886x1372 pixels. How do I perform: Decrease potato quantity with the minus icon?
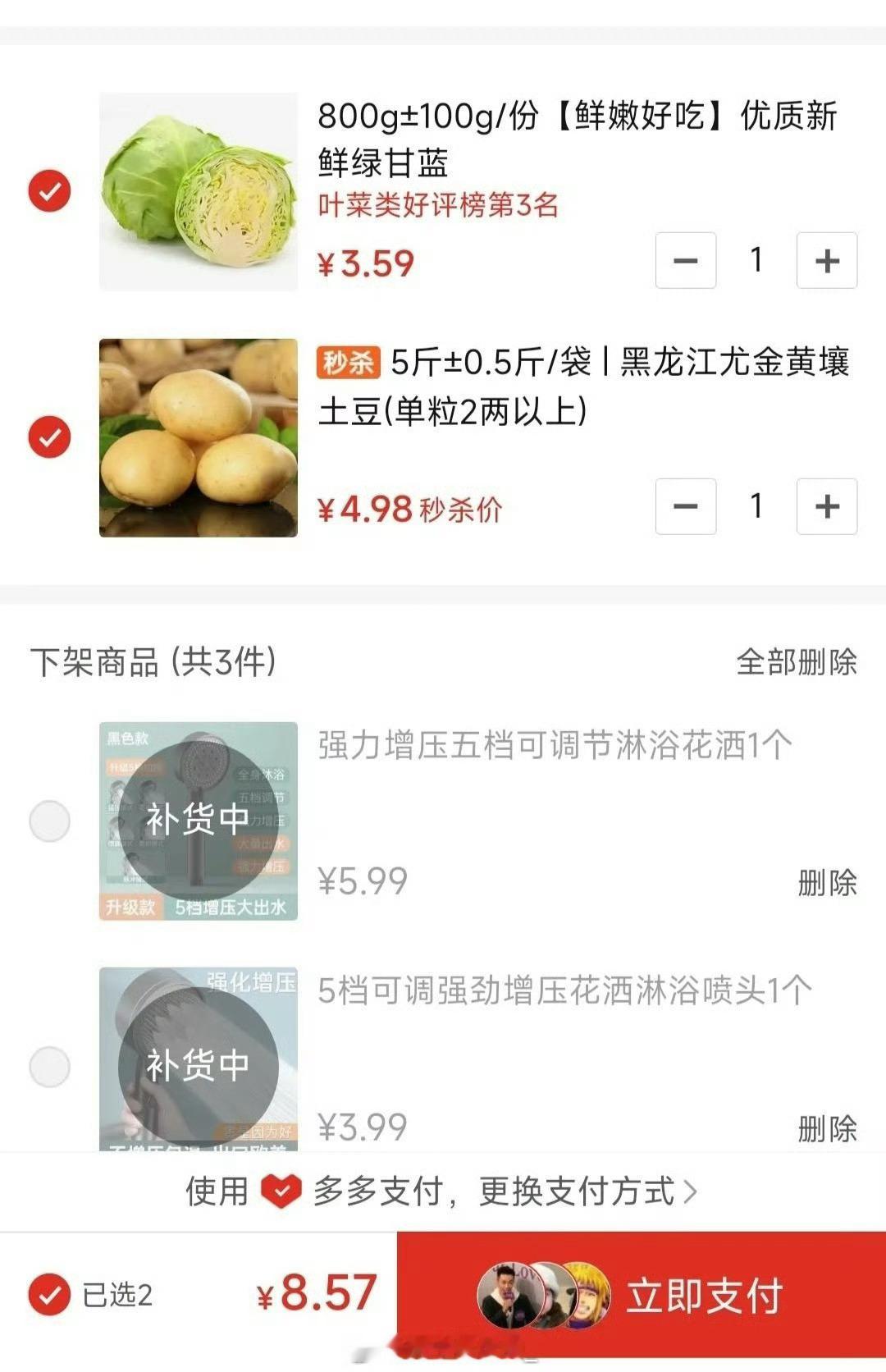686,507
